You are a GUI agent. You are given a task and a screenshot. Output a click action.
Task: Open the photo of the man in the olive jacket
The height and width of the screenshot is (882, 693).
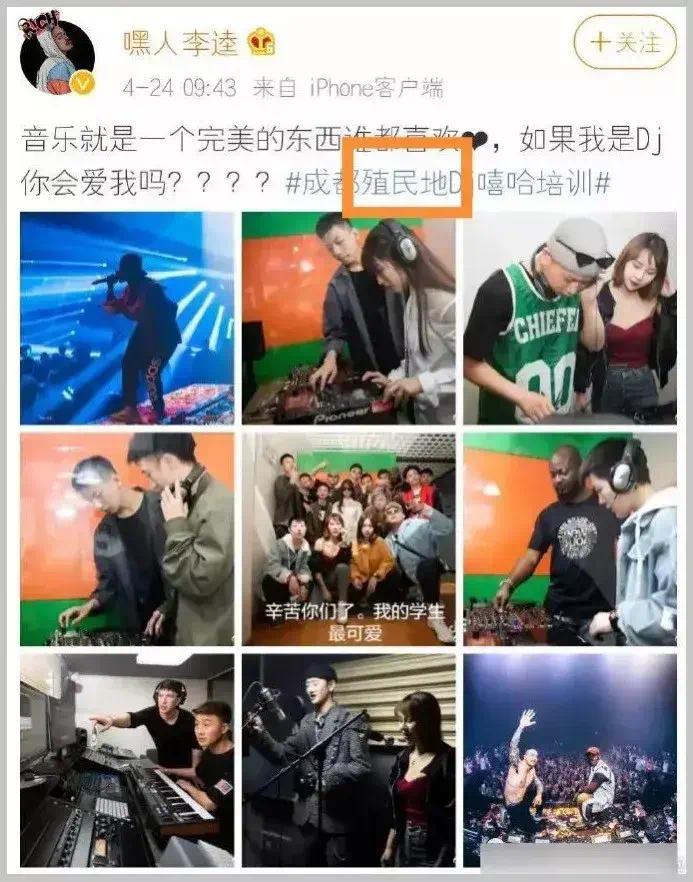click(126, 539)
